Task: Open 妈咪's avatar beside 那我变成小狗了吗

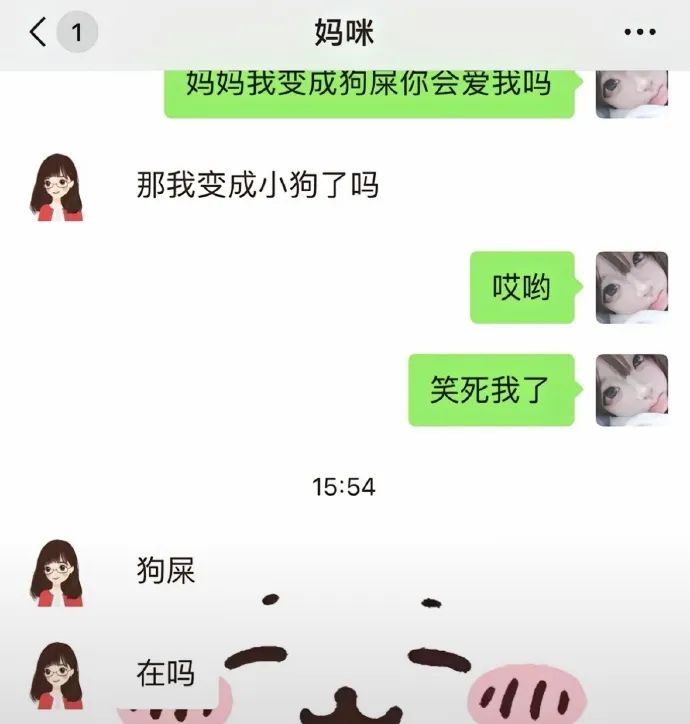Action: coord(56,187)
